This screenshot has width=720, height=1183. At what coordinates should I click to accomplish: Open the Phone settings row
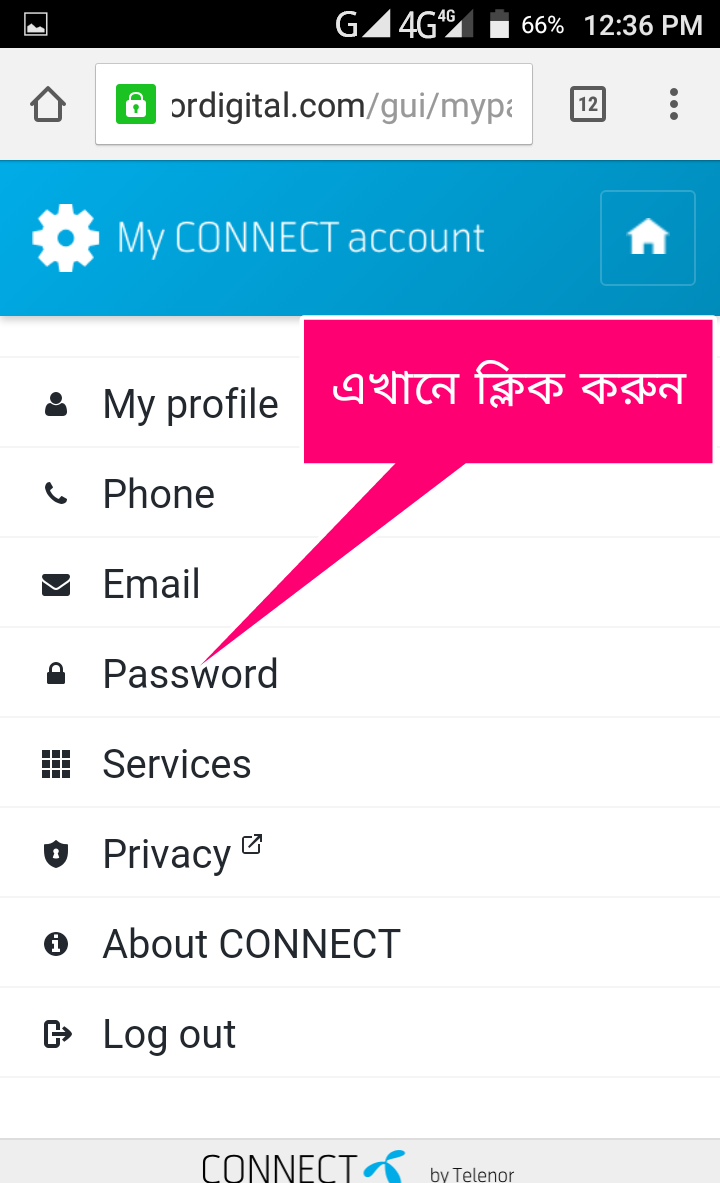(158, 494)
